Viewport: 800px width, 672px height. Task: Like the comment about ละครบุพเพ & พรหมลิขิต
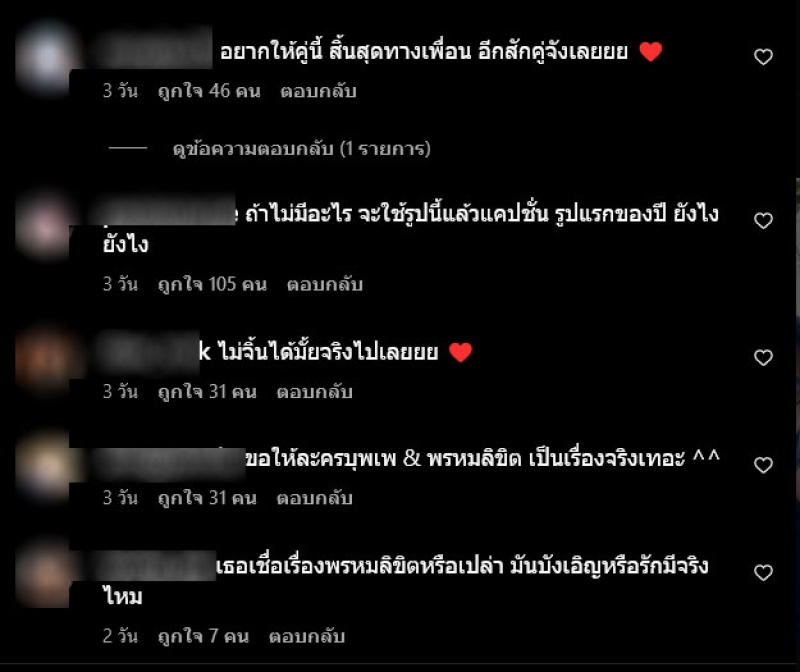tap(763, 465)
